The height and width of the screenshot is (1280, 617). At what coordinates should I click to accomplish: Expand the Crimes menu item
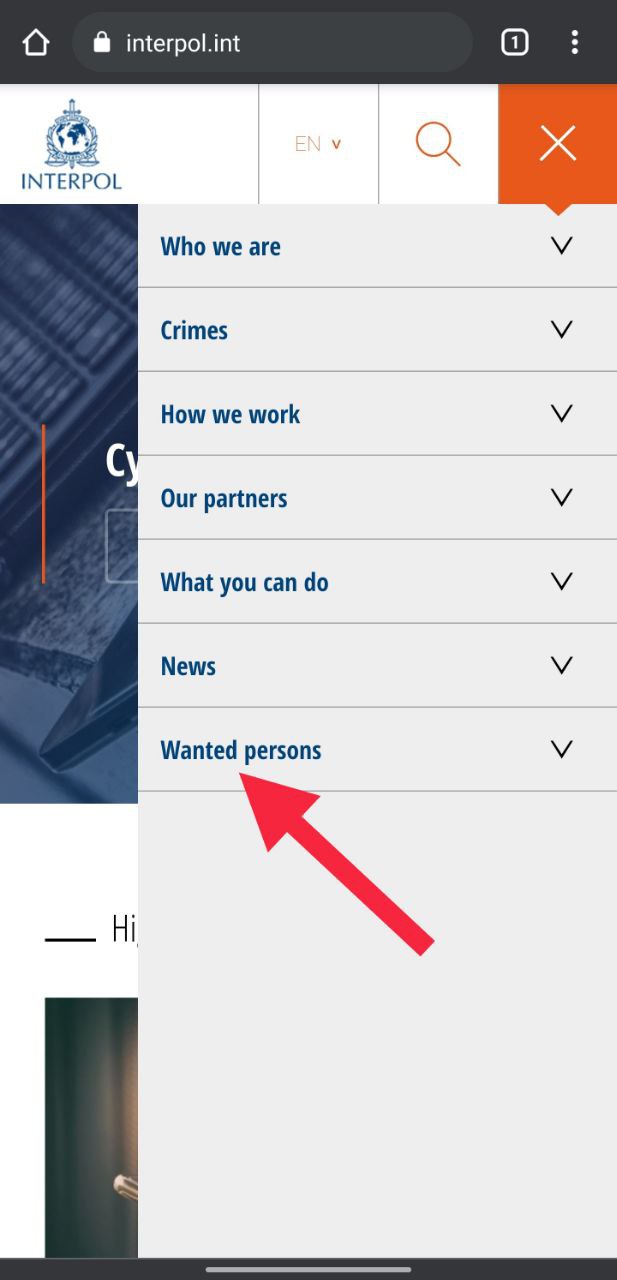pos(561,330)
